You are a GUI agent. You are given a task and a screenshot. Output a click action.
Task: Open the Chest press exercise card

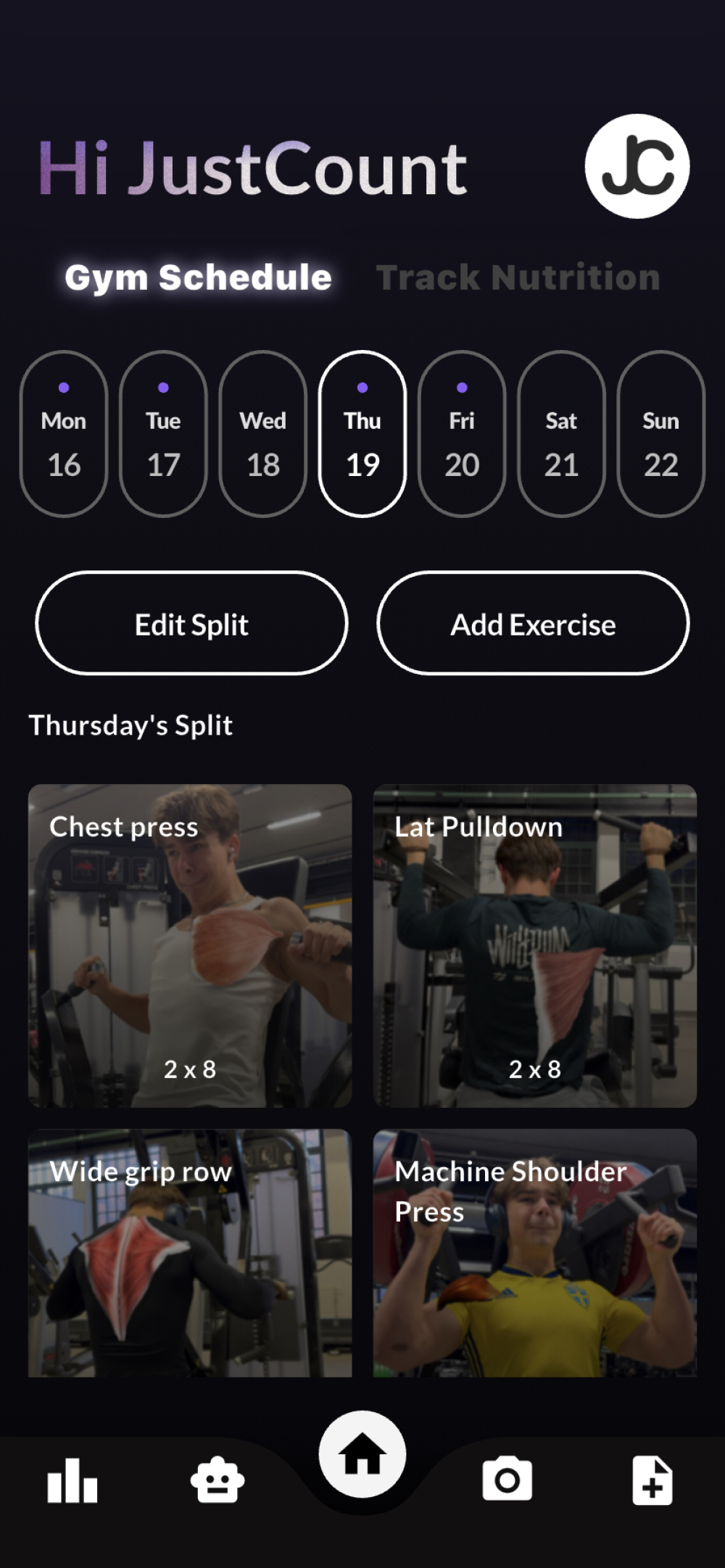[190, 946]
